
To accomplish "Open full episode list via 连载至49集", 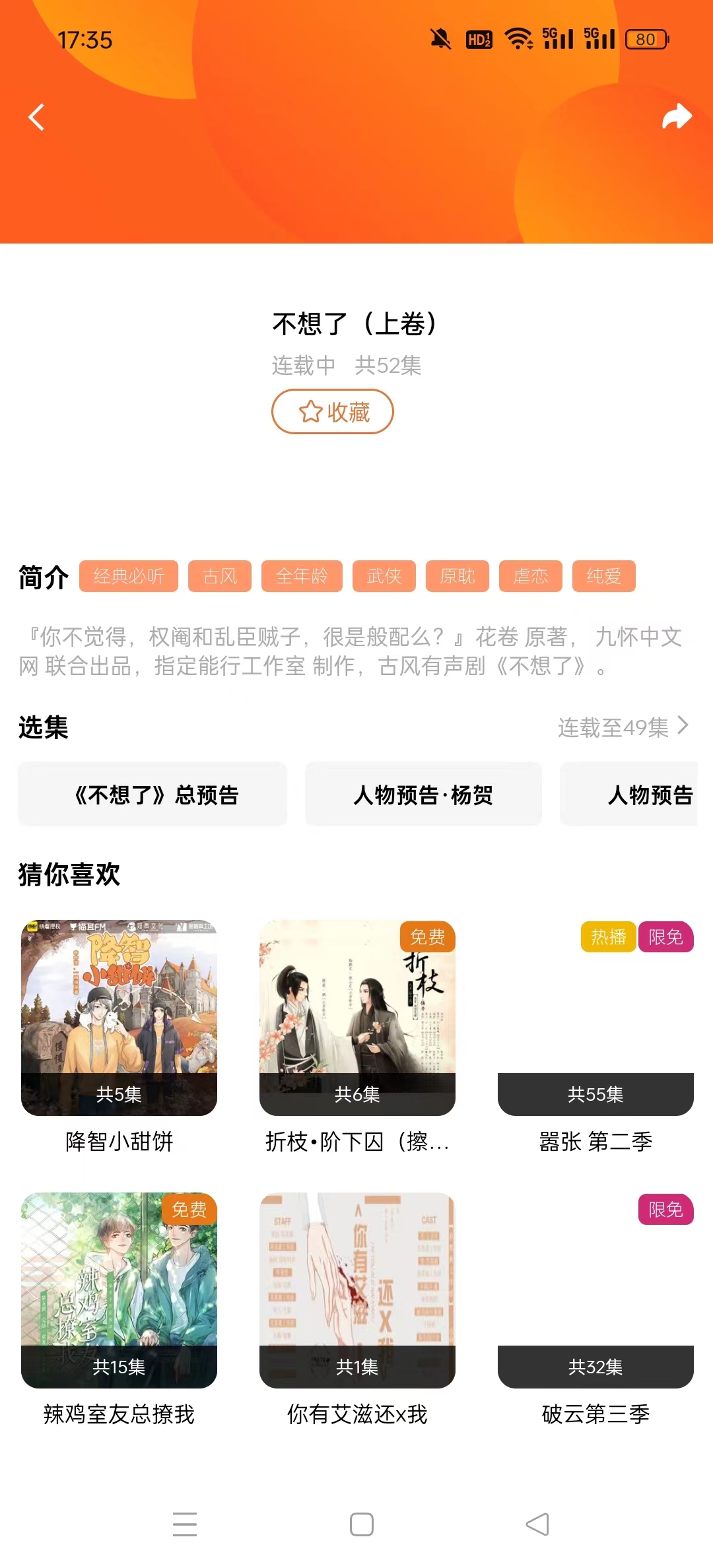I will point(623,727).
